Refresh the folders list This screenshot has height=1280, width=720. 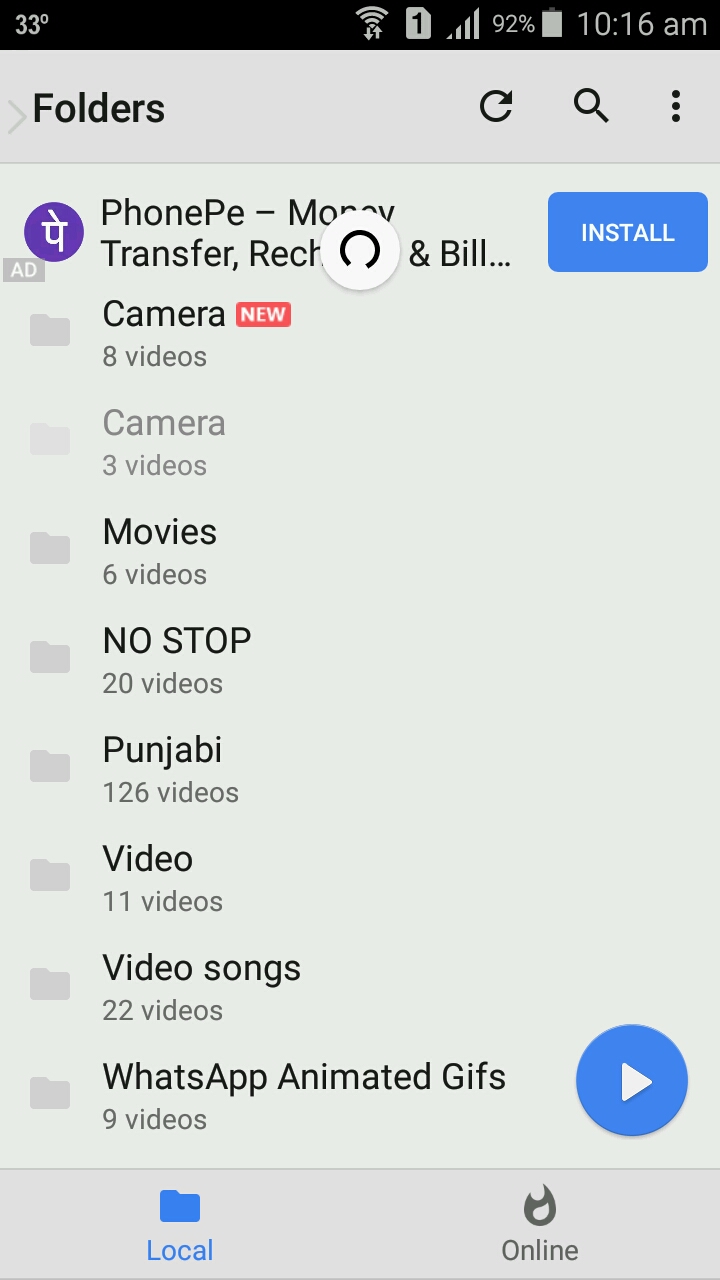click(496, 106)
